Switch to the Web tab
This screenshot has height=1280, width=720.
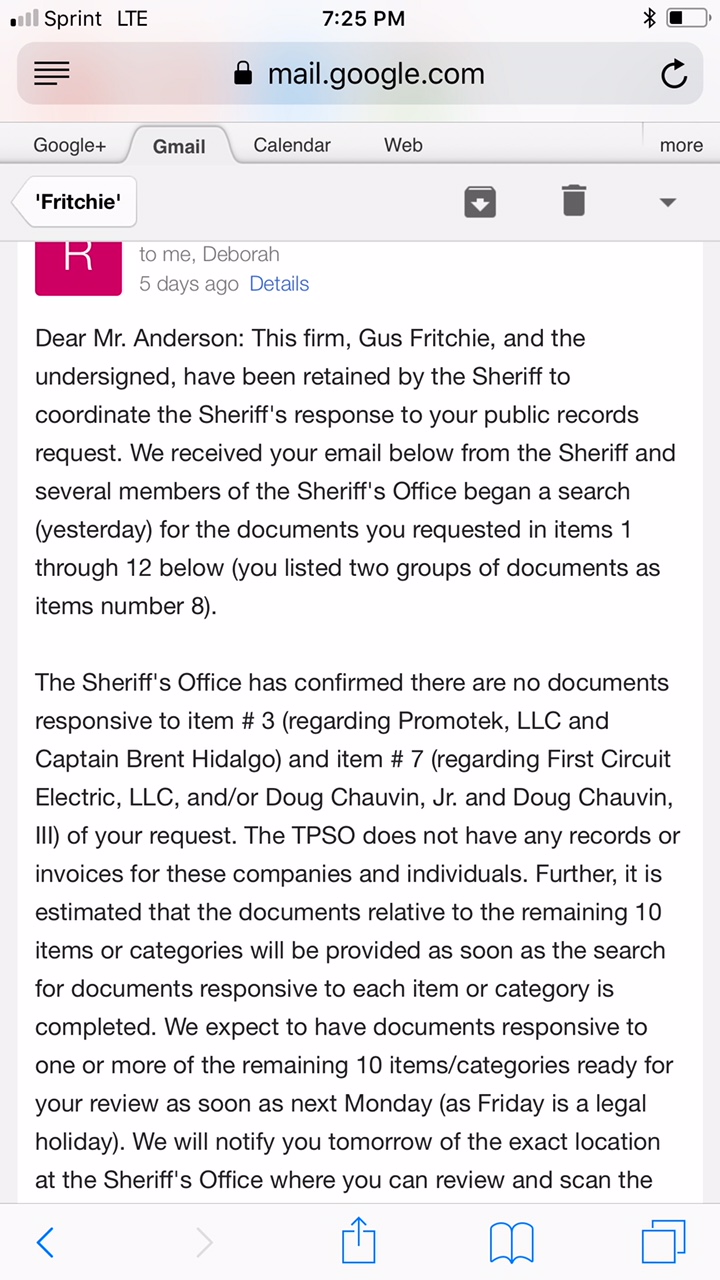pyautogui.click(x=403, y=145)
